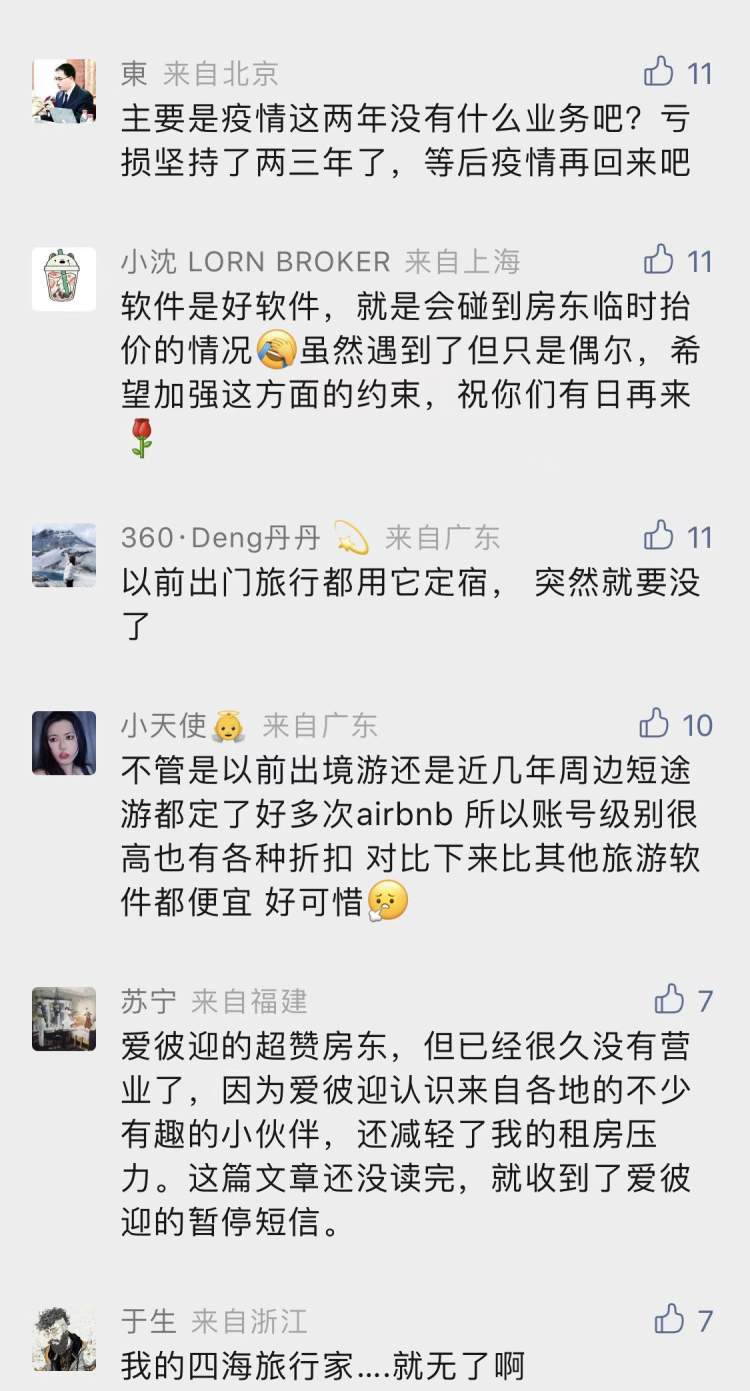View 360·Deng丹丹's profile picture
750x1391 pixels.
(x=64, y=555)
